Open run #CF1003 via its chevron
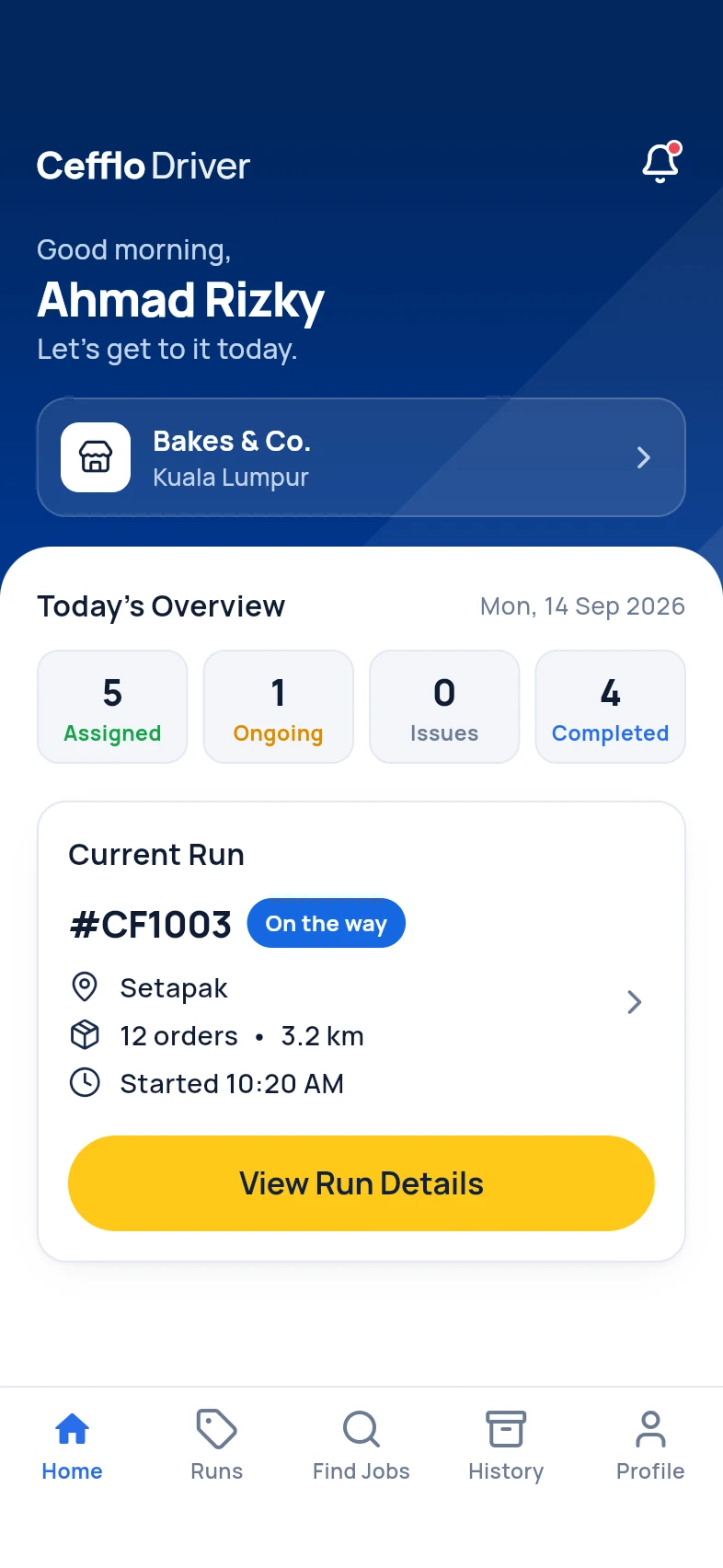Screen dimensions: 723x1568 pos(634,1002)
